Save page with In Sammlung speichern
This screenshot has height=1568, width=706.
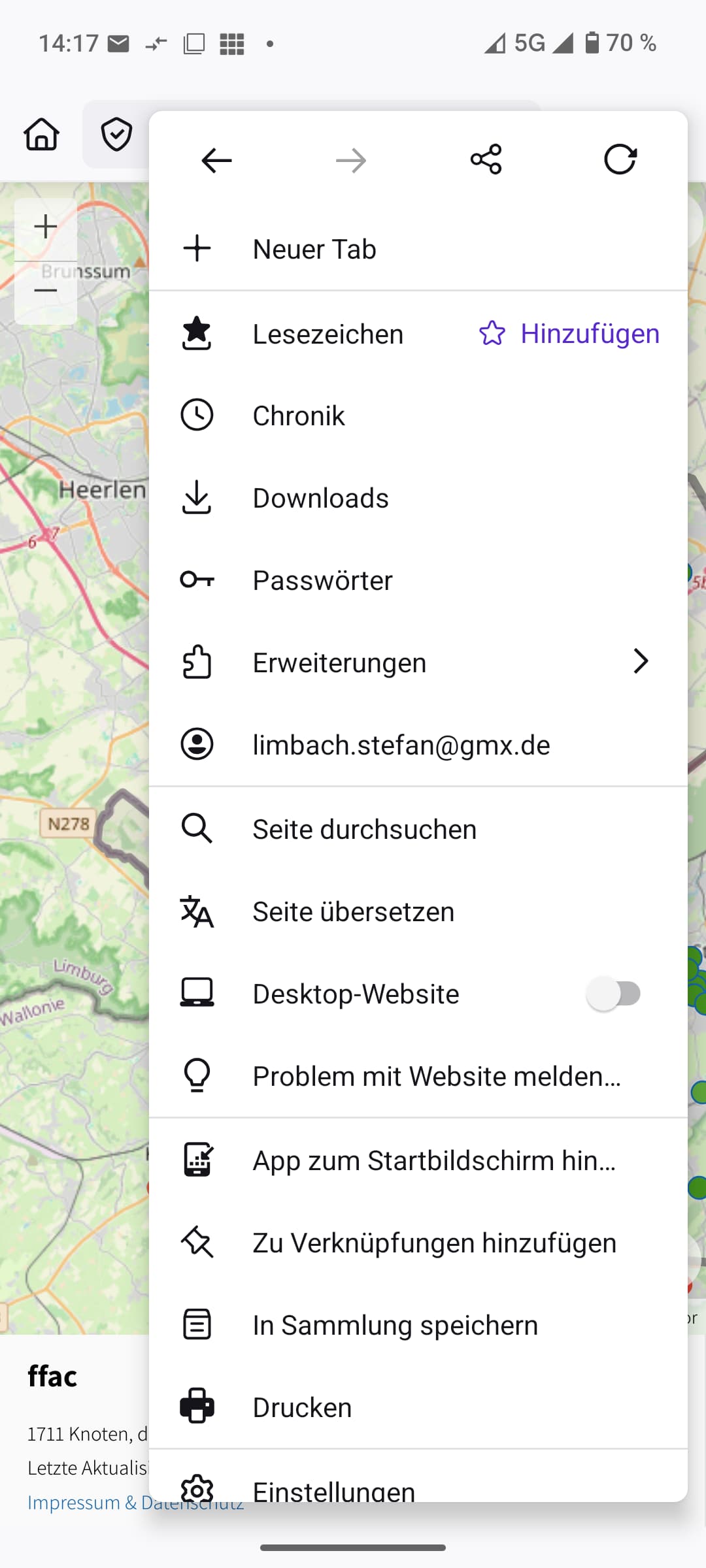tap(395, 1325)
